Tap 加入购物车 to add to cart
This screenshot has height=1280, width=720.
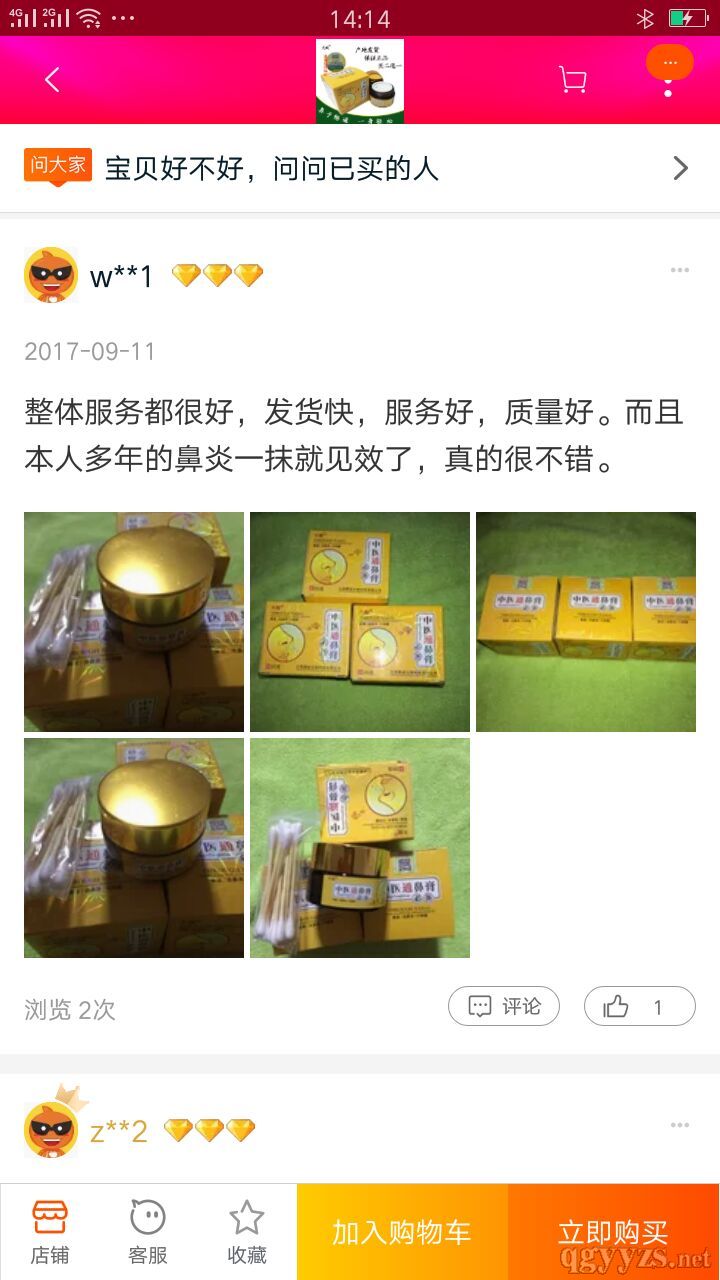pyautogui.click(x=402, y=1232)
